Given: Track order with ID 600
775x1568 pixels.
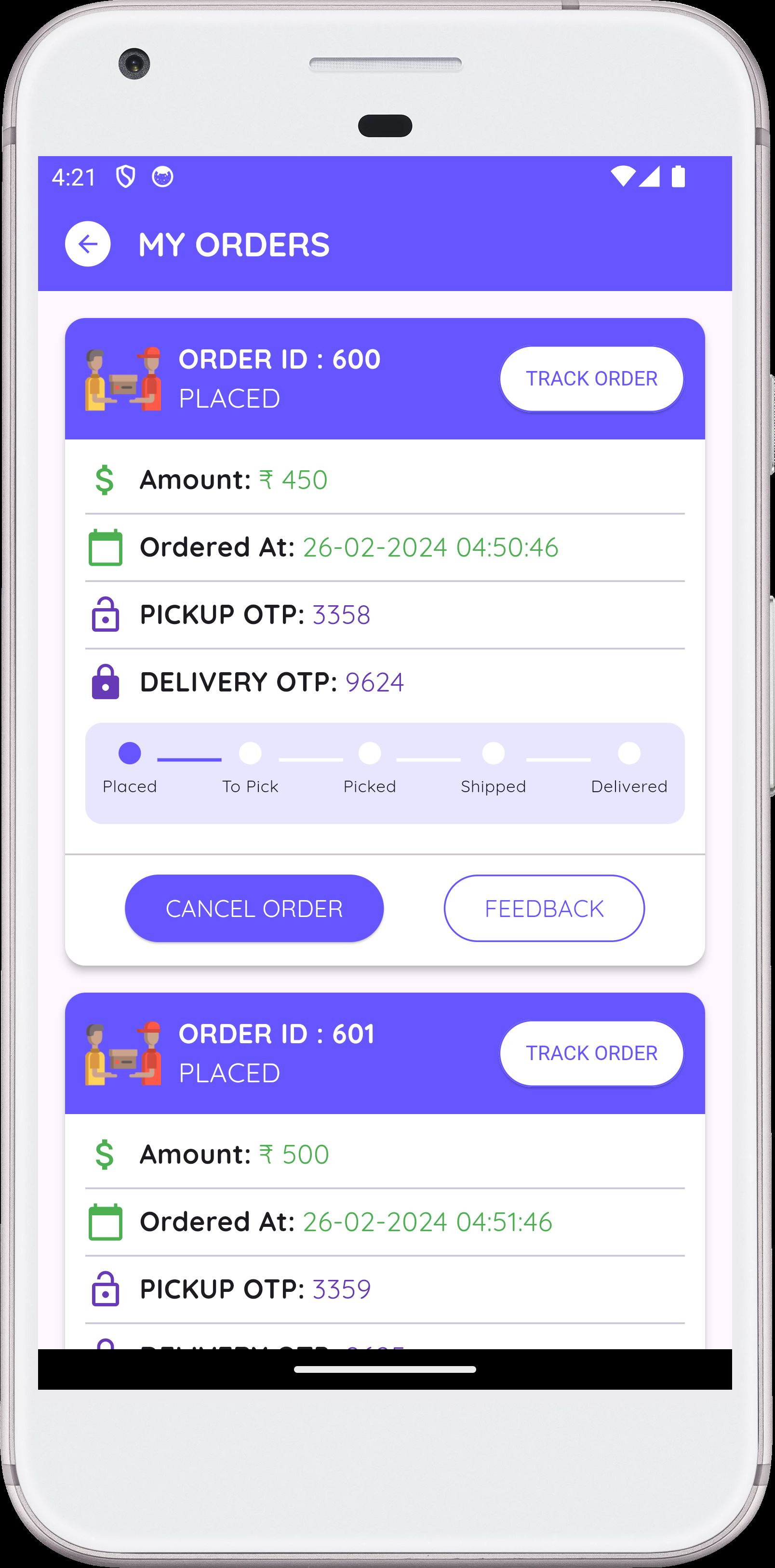Looking at the screenshot, I should click(591, 379).
